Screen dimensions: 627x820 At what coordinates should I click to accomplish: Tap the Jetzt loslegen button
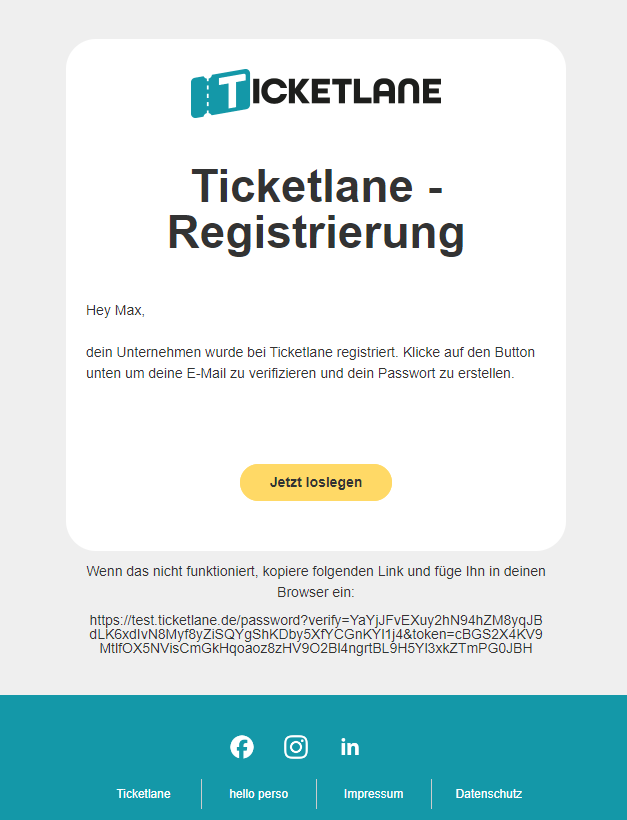[315, 482]
